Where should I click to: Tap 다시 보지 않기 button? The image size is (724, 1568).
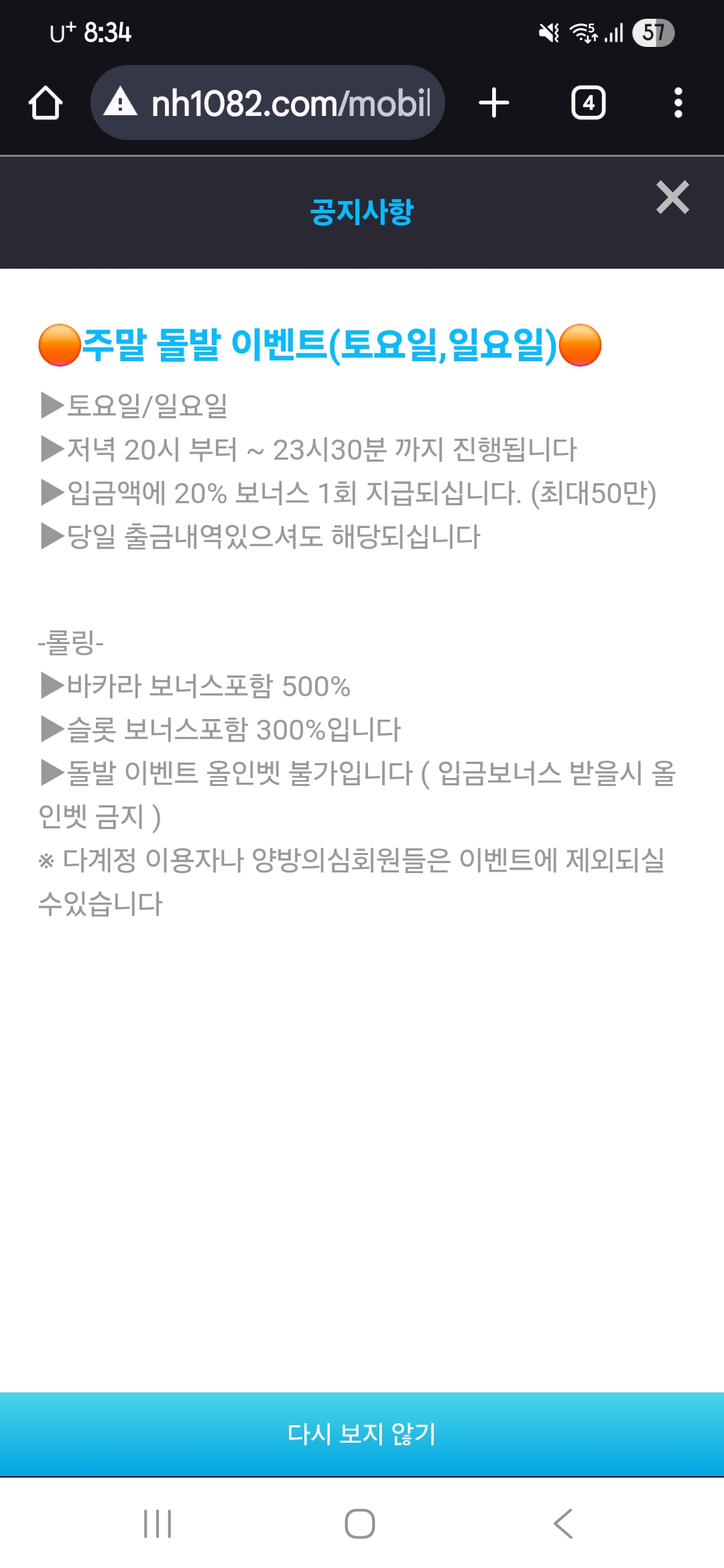[x=362, y=1434]
